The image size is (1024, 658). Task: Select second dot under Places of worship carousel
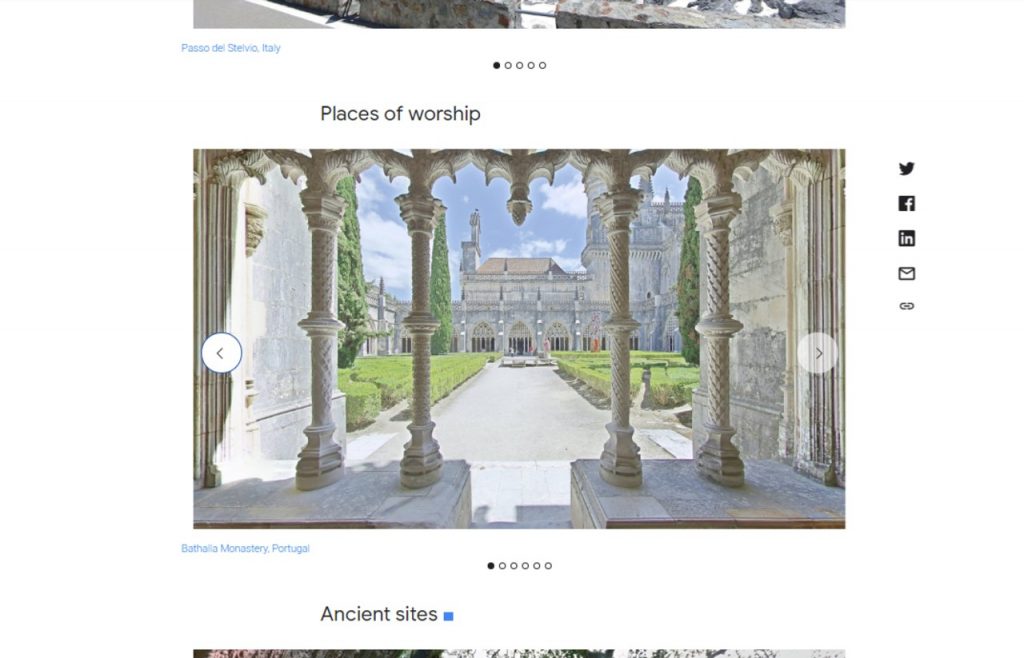point(502,566)
